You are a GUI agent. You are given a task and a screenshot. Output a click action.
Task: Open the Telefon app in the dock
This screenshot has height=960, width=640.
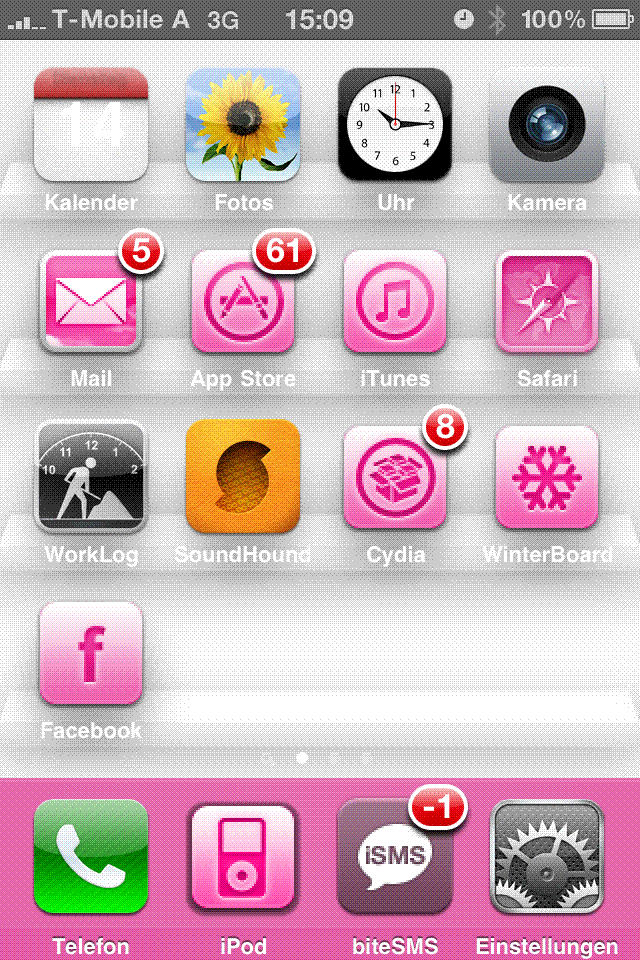(x=91, y=857)
